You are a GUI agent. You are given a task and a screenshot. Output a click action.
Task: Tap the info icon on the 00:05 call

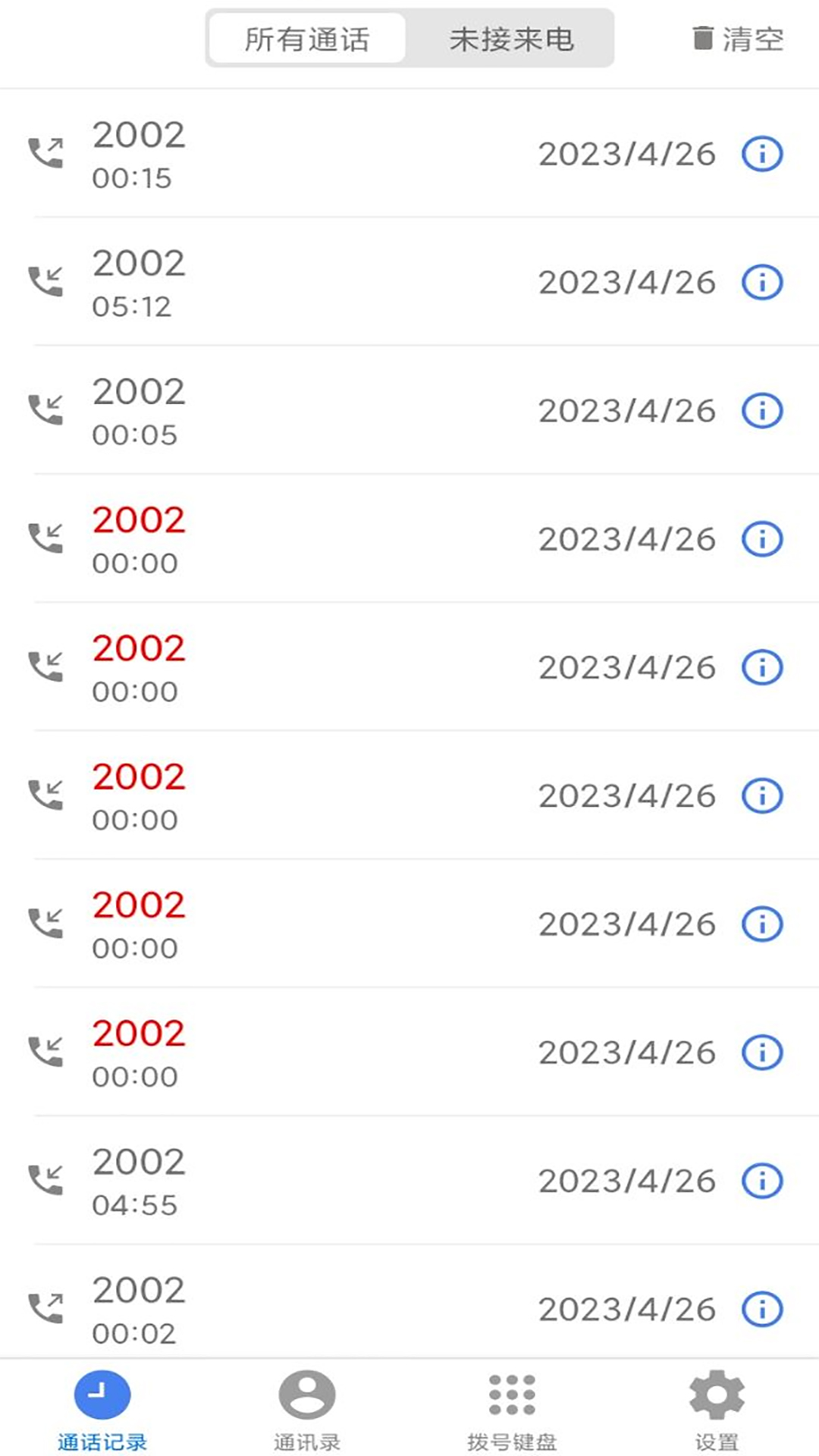coord(762,410)
